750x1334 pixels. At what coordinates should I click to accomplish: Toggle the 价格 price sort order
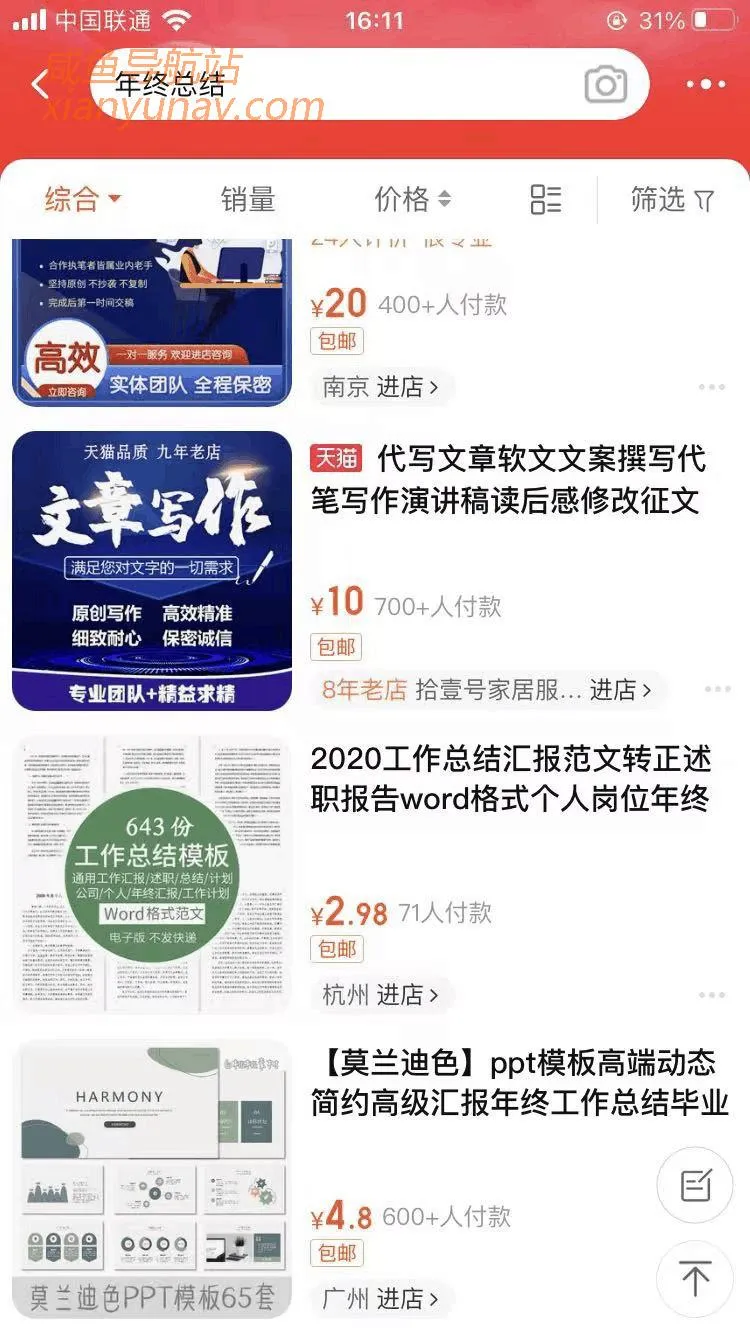(x=409, y=200)
